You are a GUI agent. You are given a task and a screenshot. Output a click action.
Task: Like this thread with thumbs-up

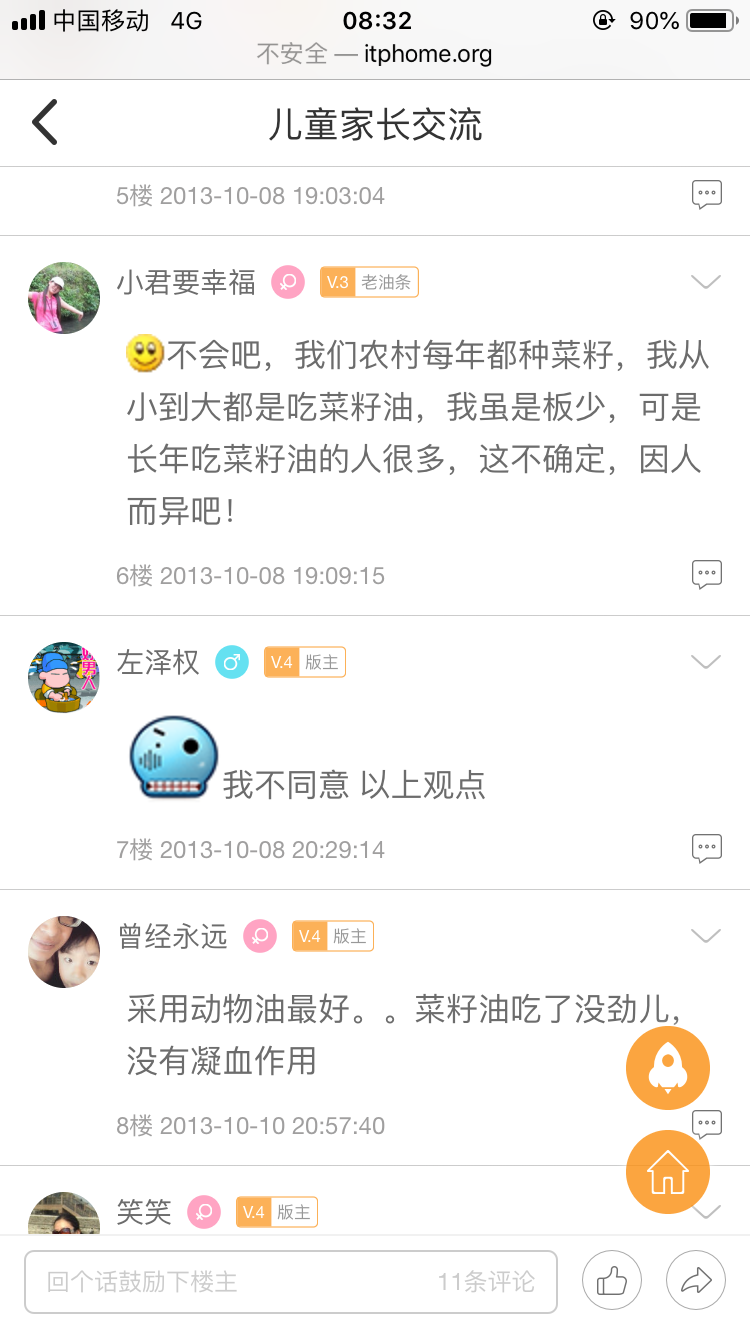coord(612,1281)
